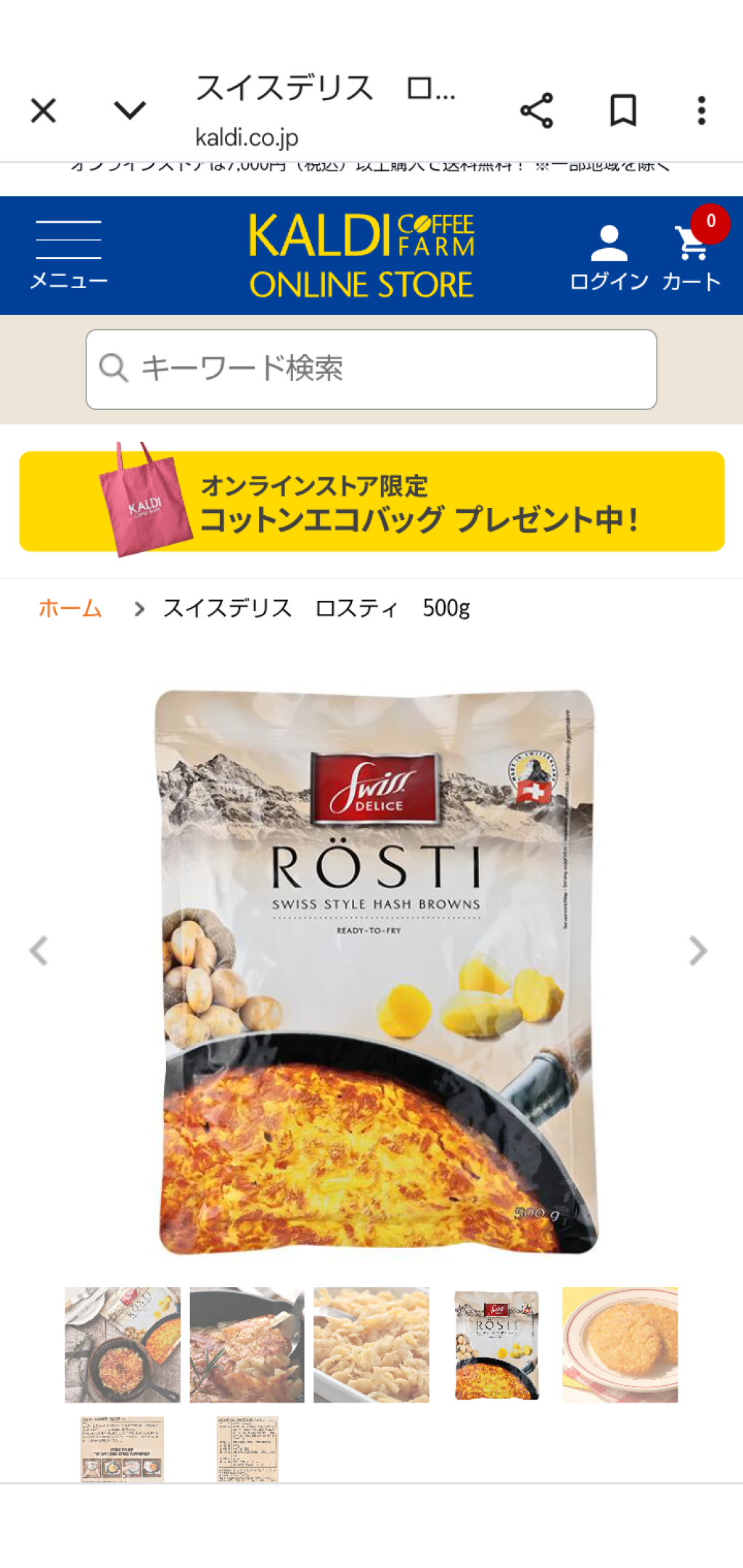View the shopping cart カート
Image resolution: width=743 pixels, height=1568 pixels.
click(691, 257)
